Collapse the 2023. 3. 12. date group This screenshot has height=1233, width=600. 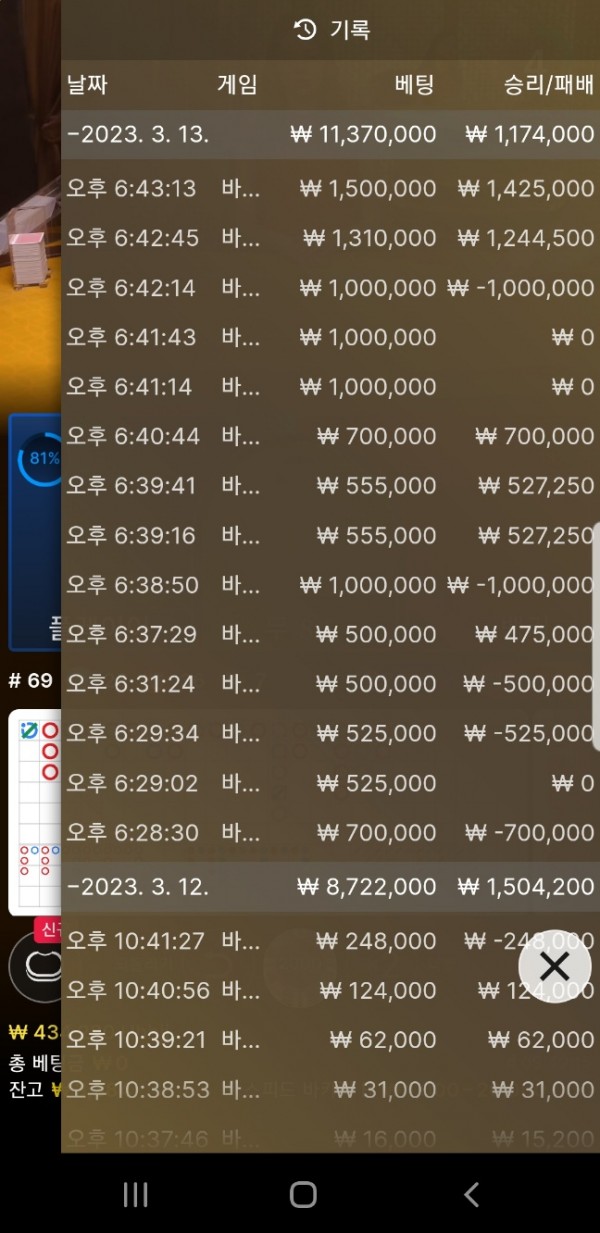138,887
